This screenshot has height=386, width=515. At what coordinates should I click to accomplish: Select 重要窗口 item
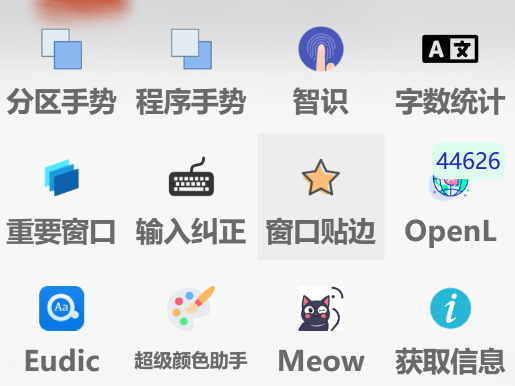point(62,197)
